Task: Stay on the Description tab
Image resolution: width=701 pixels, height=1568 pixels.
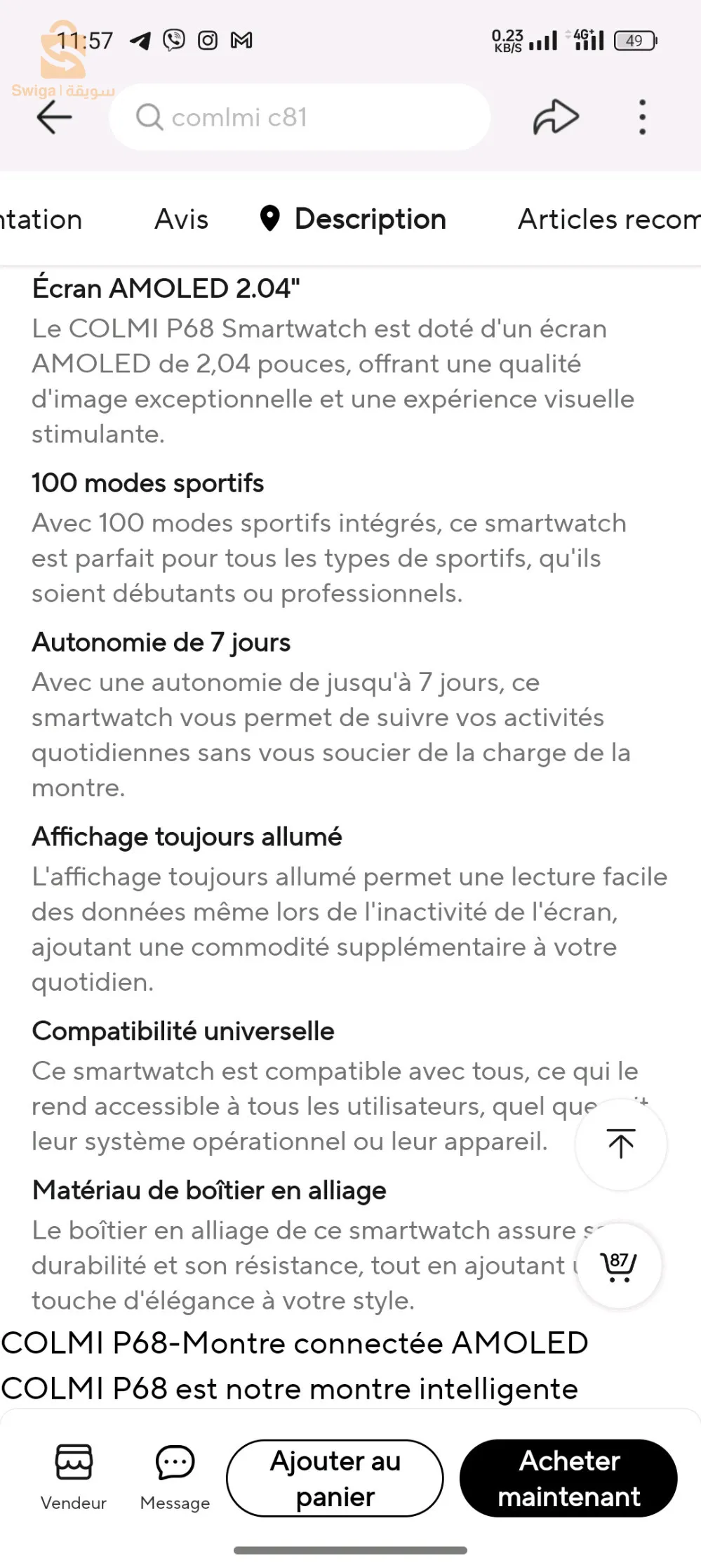Action: 370,218
